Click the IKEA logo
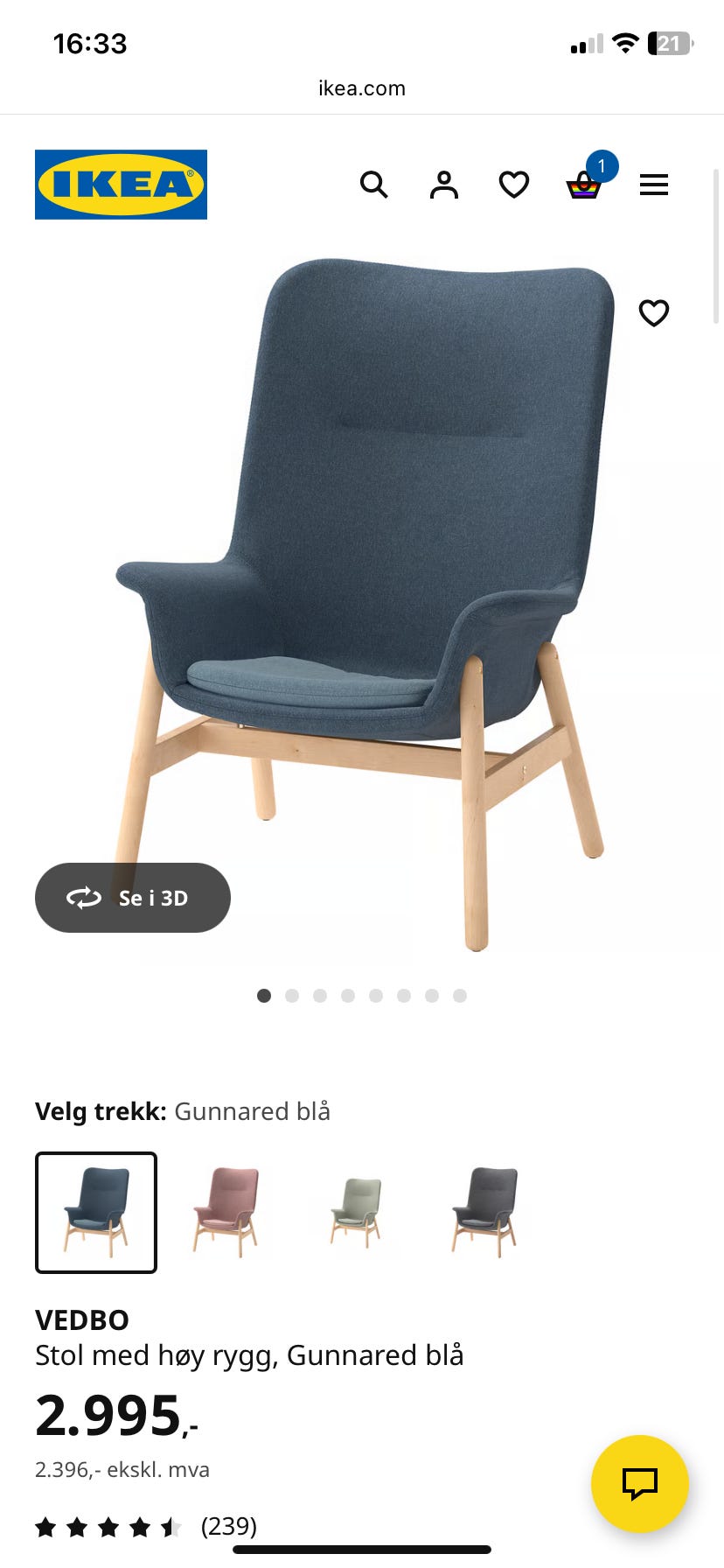The width and height of the screenshot is (724, 1568). pos(121,185)
